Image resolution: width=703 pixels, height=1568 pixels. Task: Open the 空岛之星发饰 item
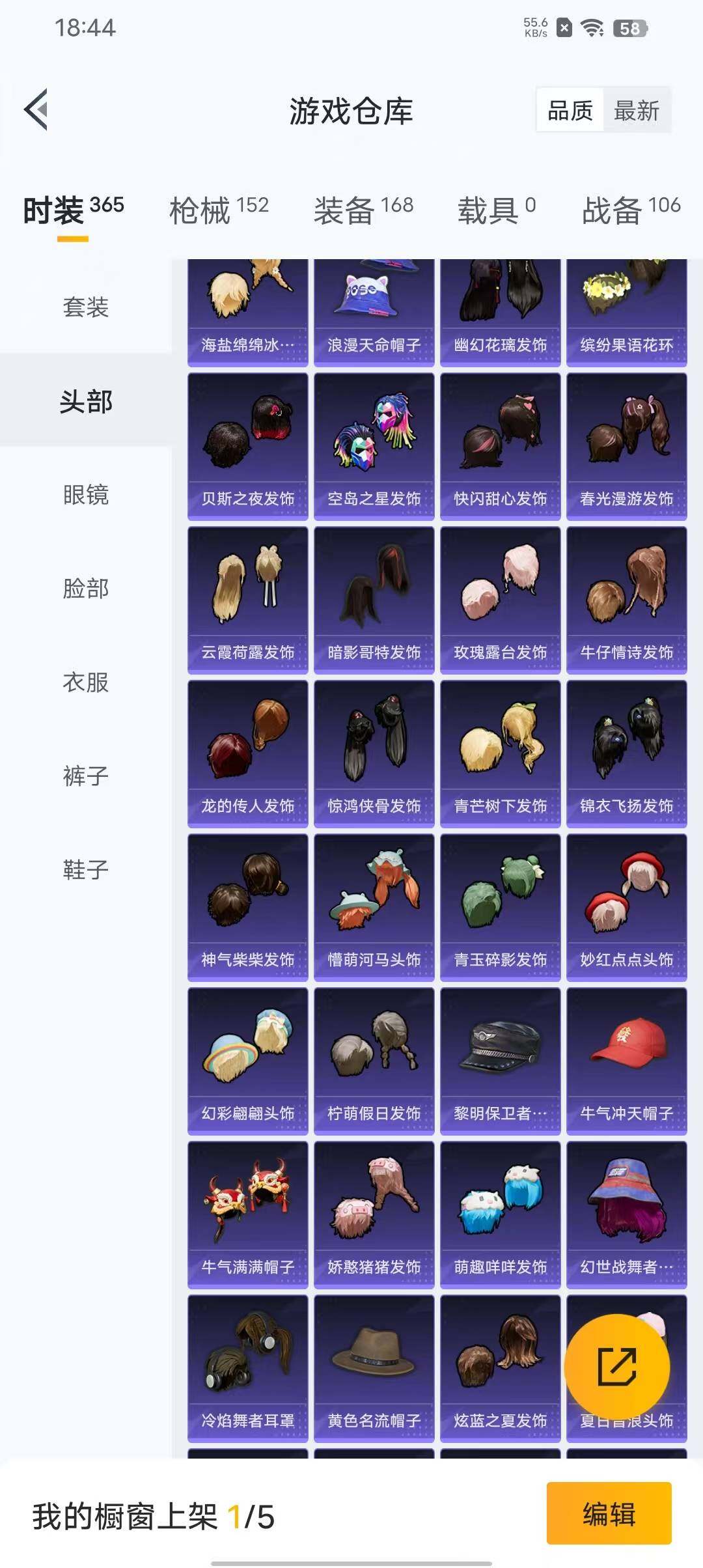(374, 446)
